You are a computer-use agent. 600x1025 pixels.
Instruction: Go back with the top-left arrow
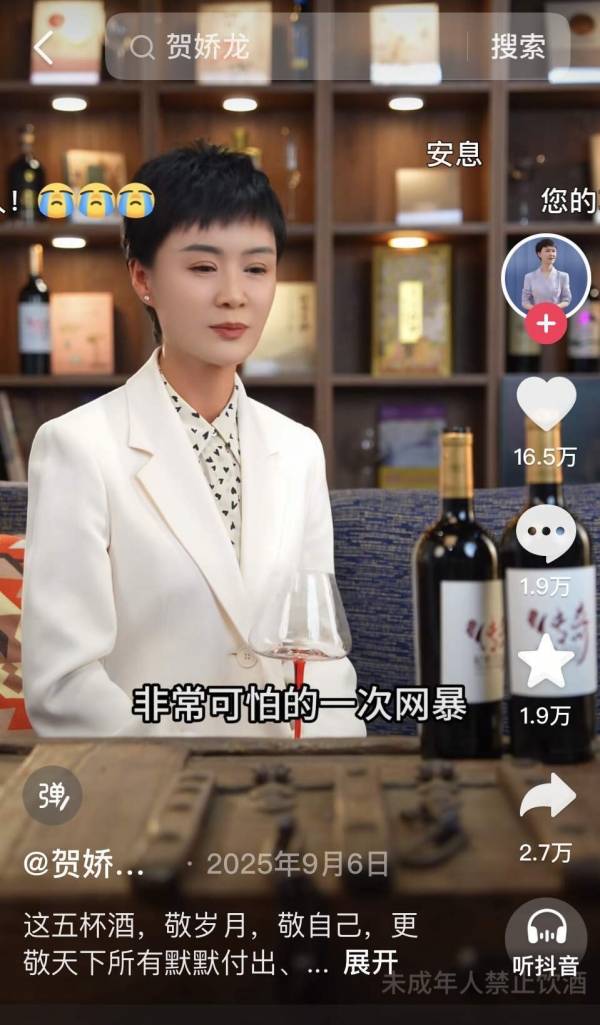(43, 47)
